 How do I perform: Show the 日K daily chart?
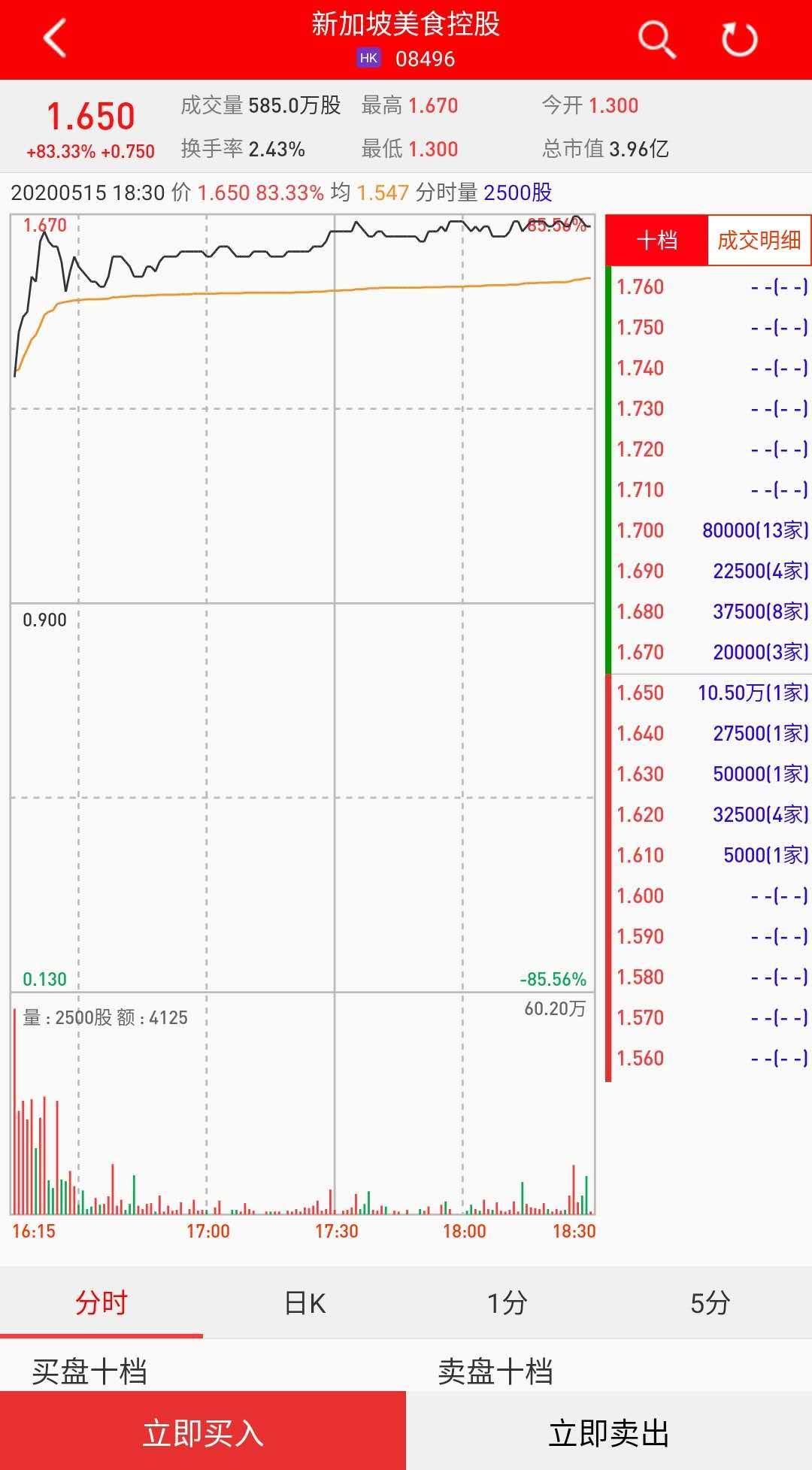click(304, 1303)
